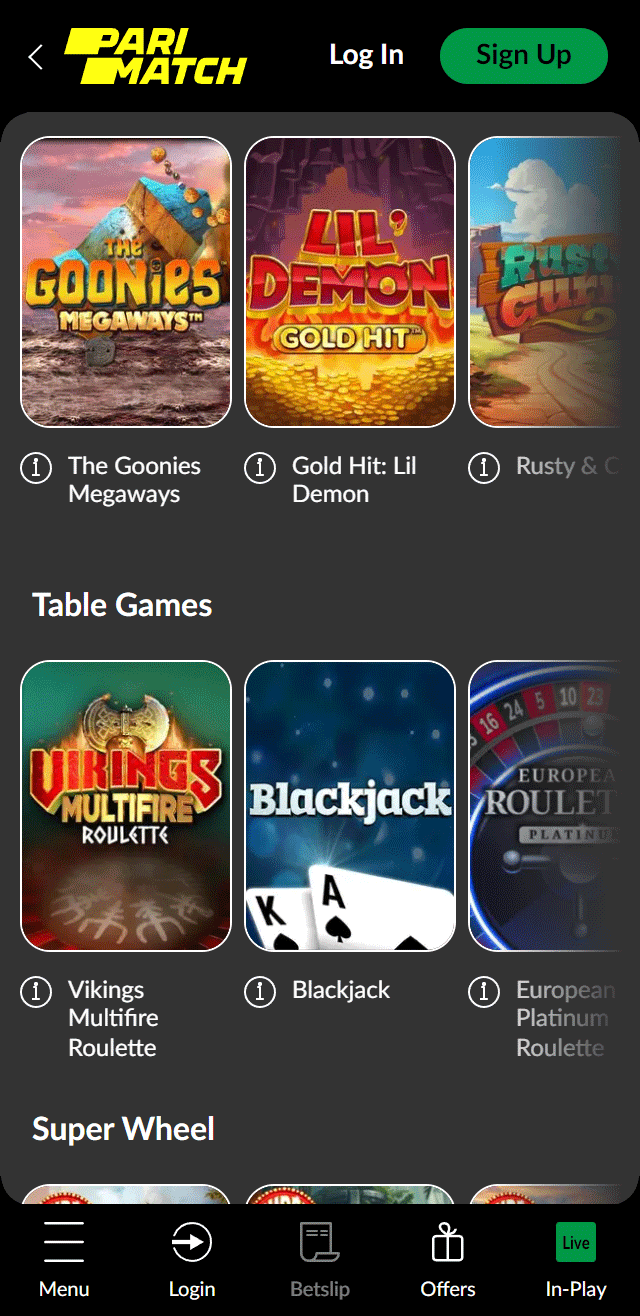The height and width of the screenshot is (1316, 640).
Task: Open the Rusty & Curly game tile
Action: [x=552, y=282]
